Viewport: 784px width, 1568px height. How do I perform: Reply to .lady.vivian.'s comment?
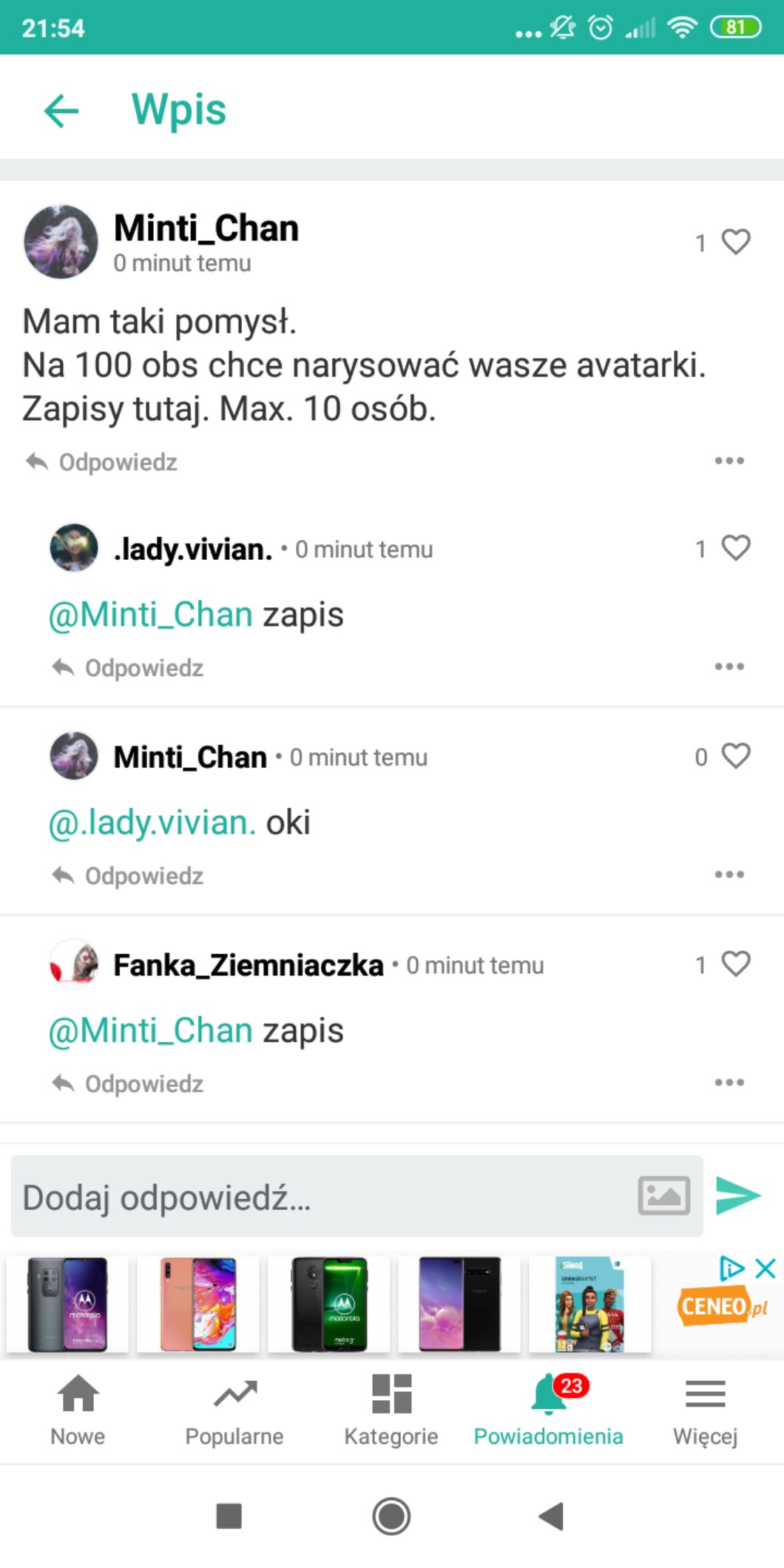[128, 668]
